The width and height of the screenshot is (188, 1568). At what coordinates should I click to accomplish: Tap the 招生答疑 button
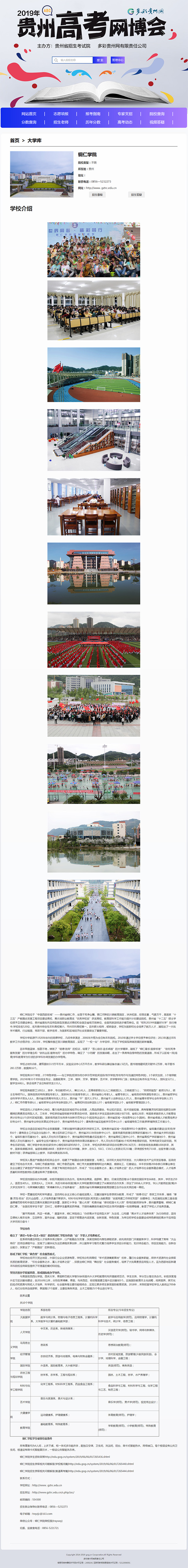tap(136, 195)
